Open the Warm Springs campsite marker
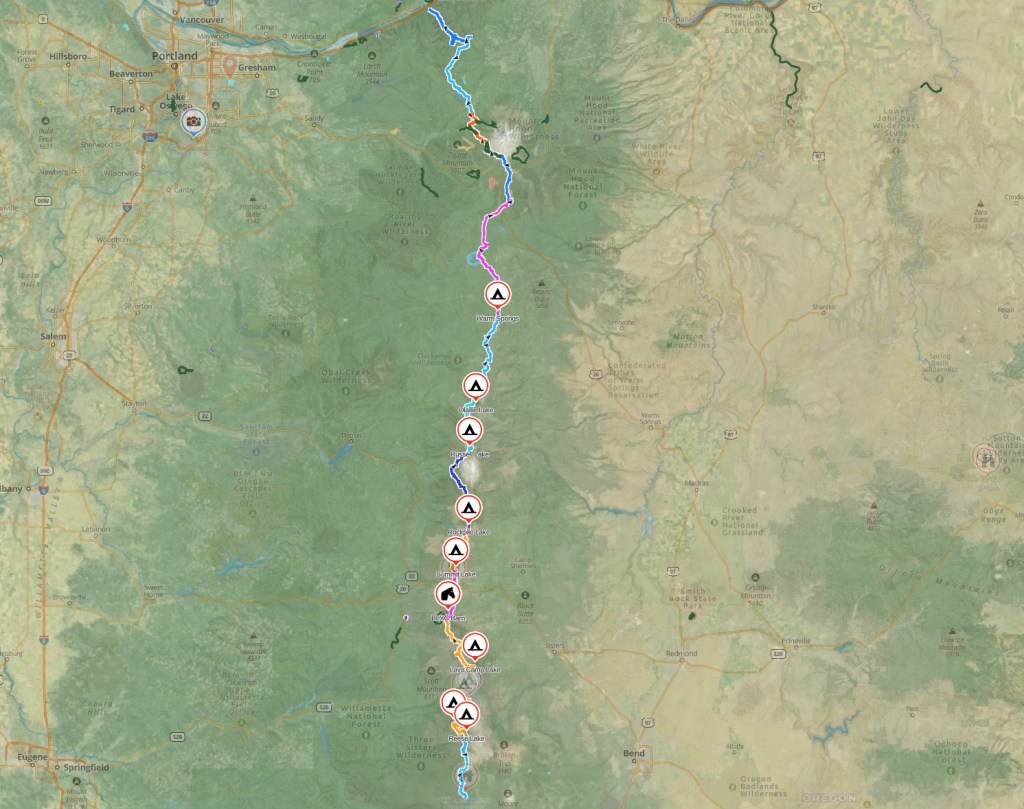The image size is (1024, 809). click(x=497, y=294)
